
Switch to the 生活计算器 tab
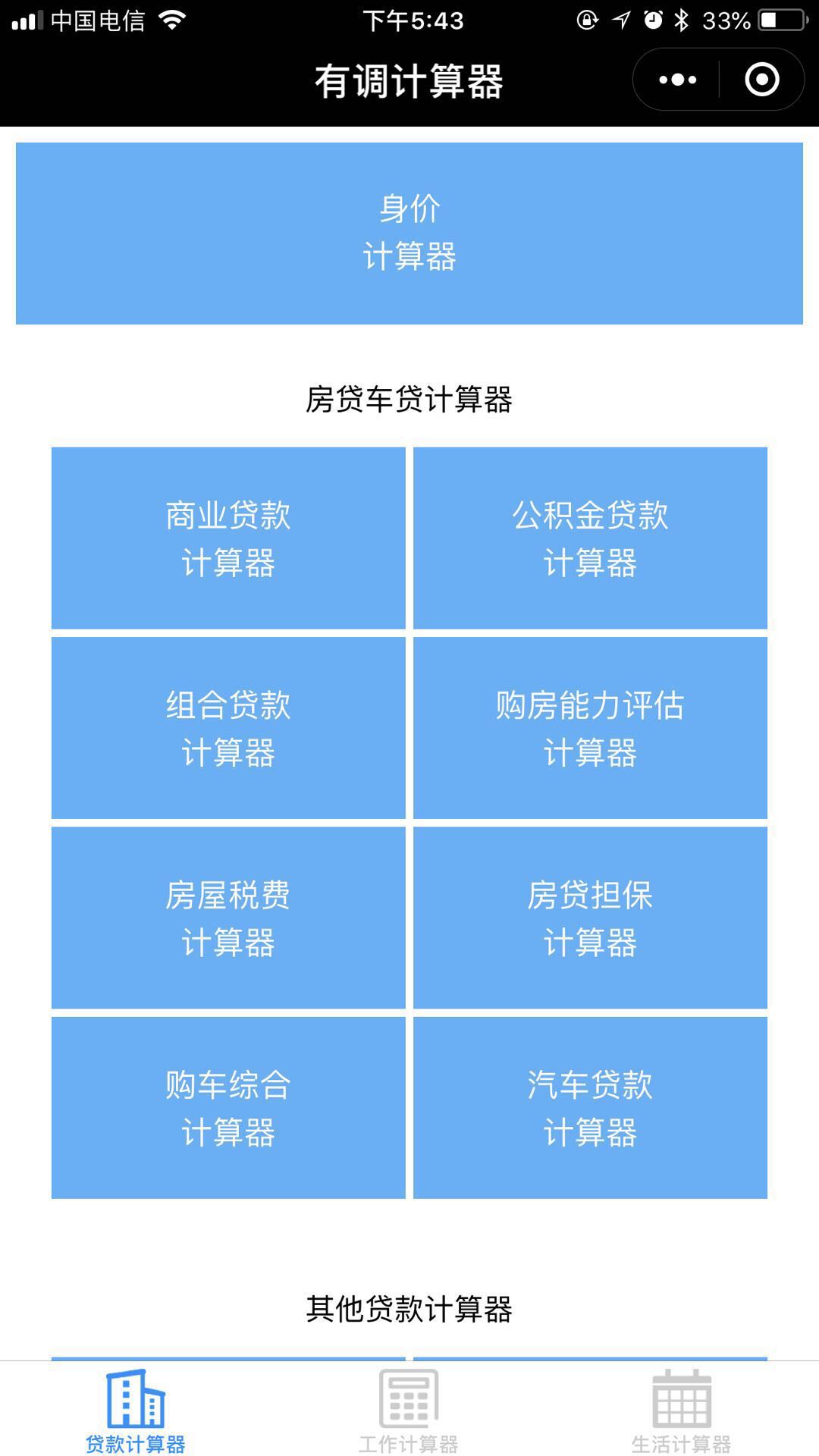(682, 1410)
